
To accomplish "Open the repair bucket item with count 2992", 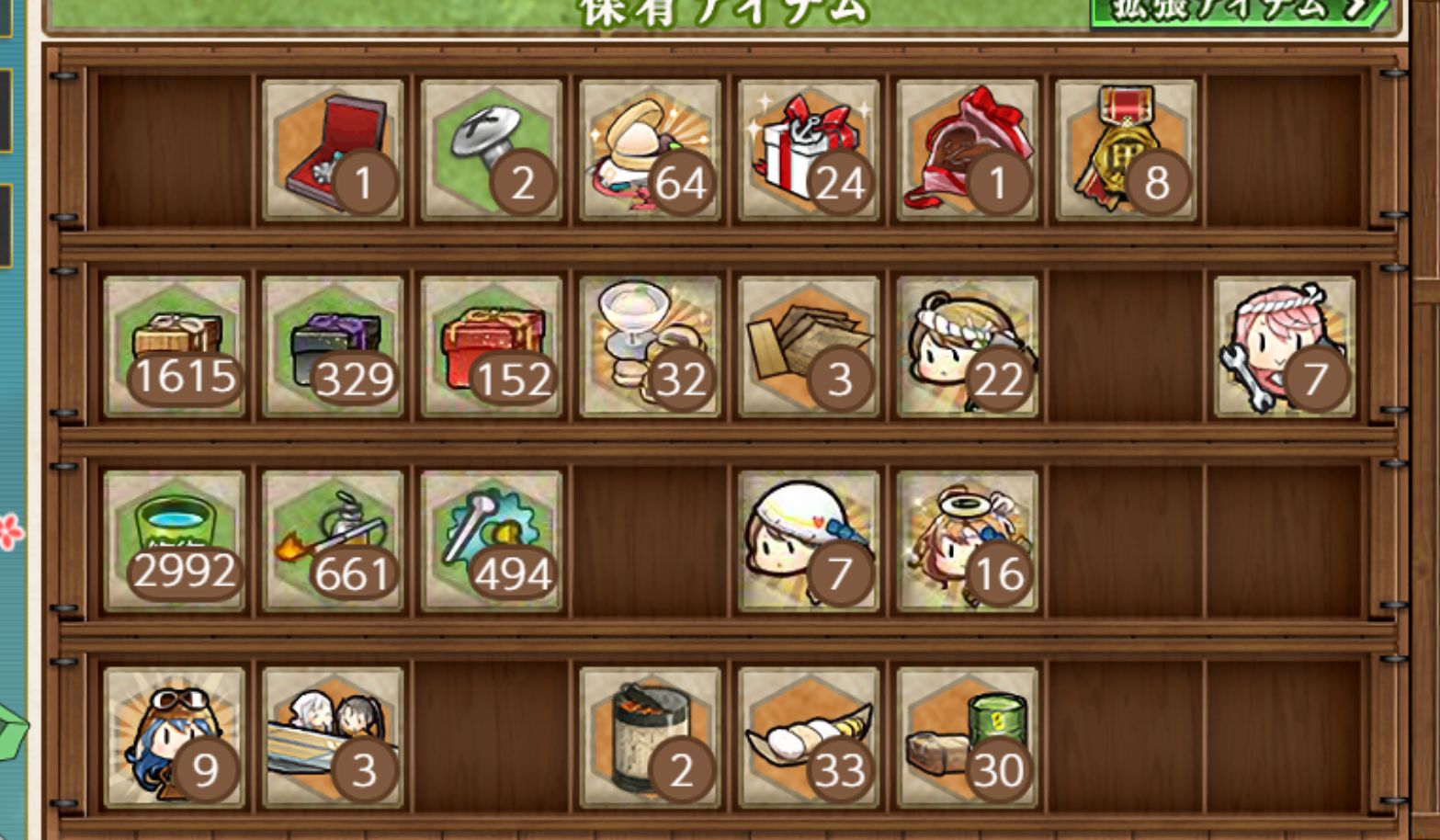I will click(175, 541).
